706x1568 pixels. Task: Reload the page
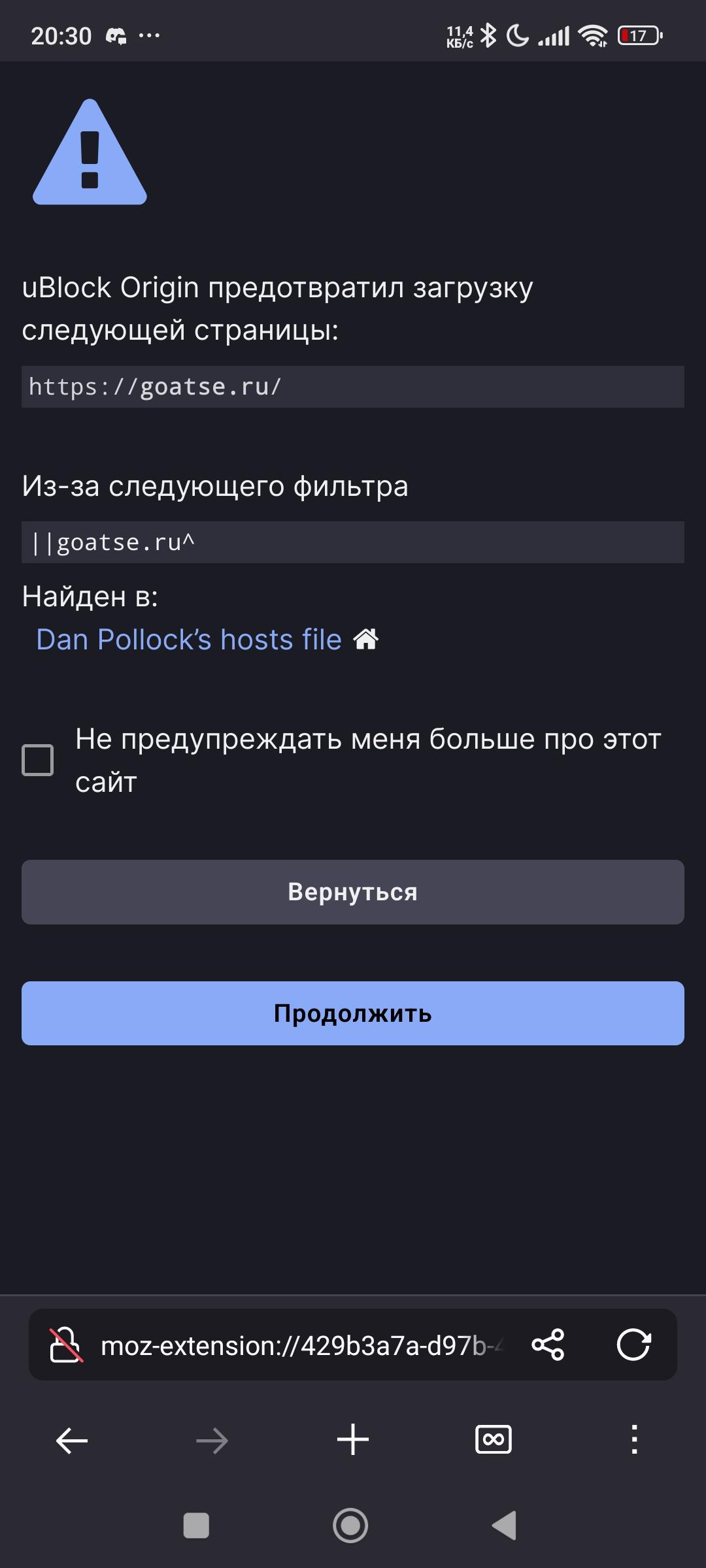click(633, 1345)
